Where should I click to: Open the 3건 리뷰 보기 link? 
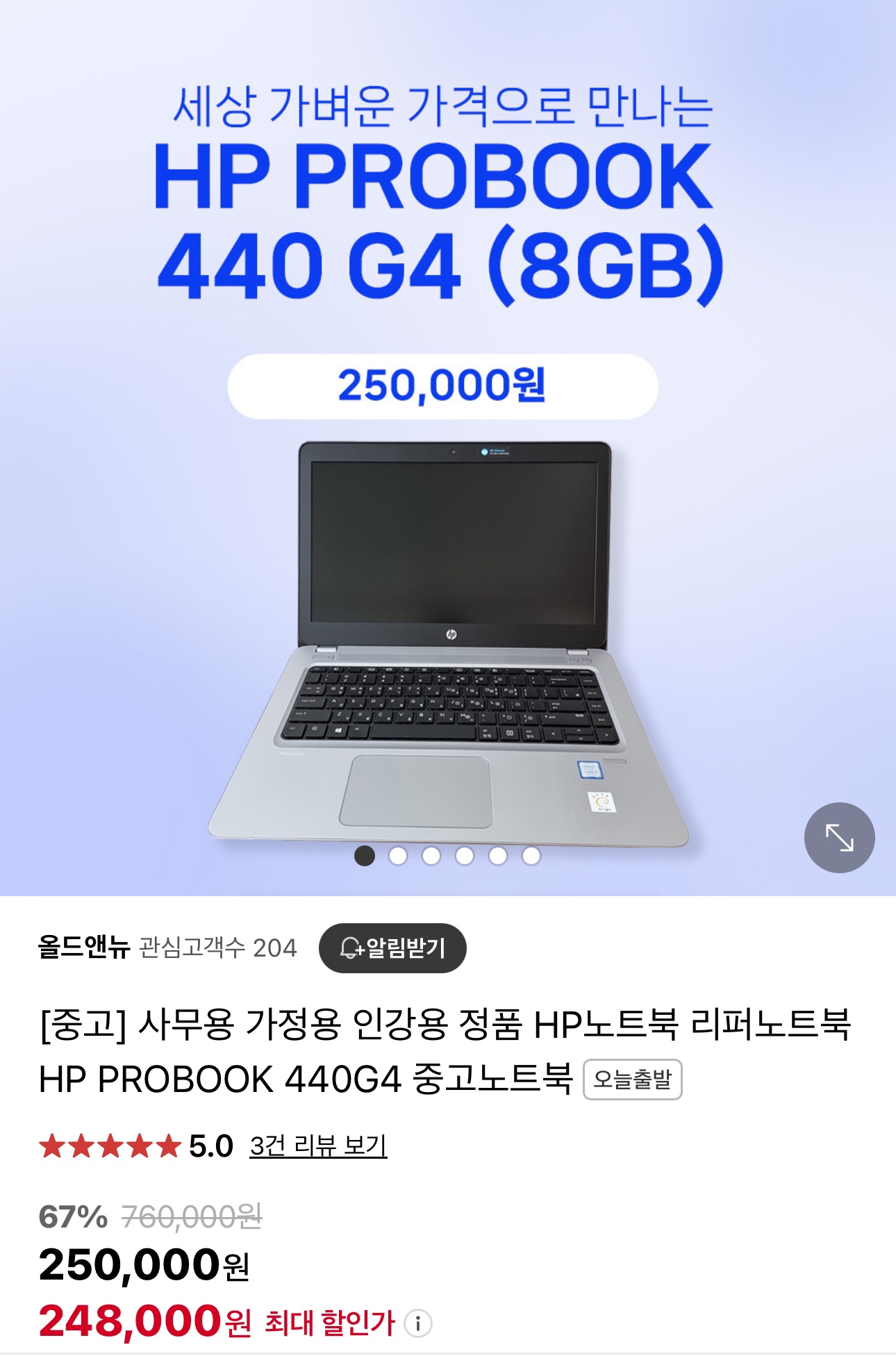click(x=318, y=1146)
